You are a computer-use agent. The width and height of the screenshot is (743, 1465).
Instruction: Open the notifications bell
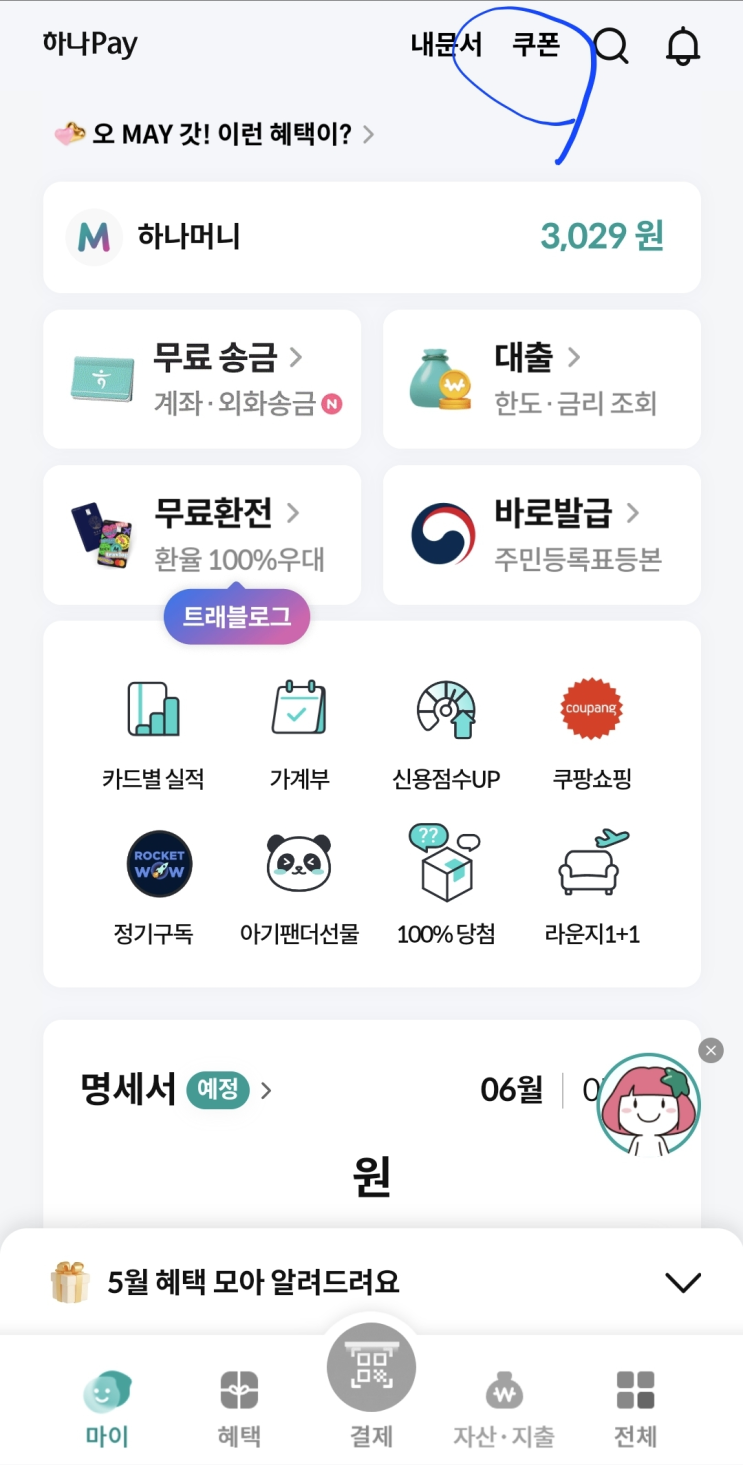684,45
